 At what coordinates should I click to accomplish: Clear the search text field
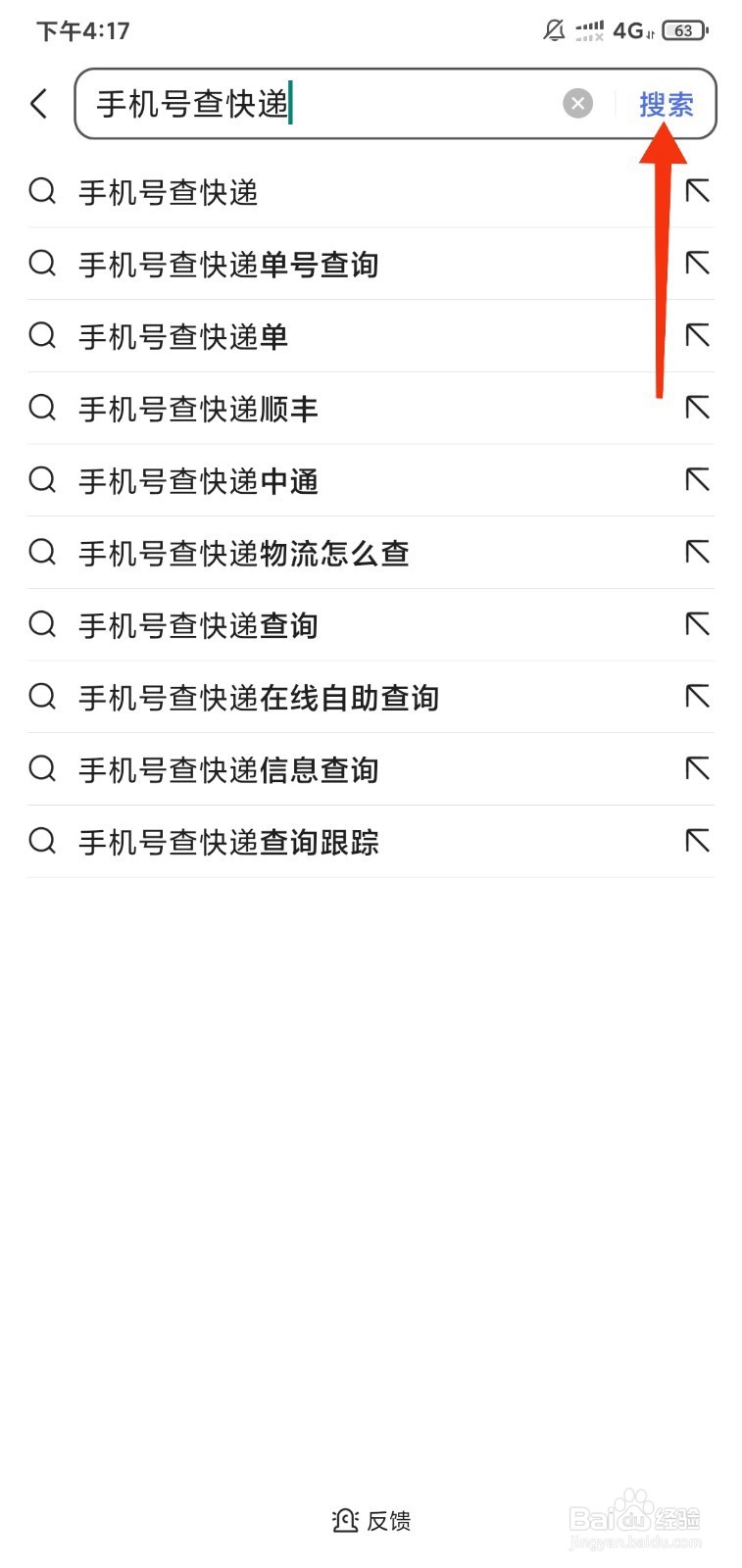577,103
